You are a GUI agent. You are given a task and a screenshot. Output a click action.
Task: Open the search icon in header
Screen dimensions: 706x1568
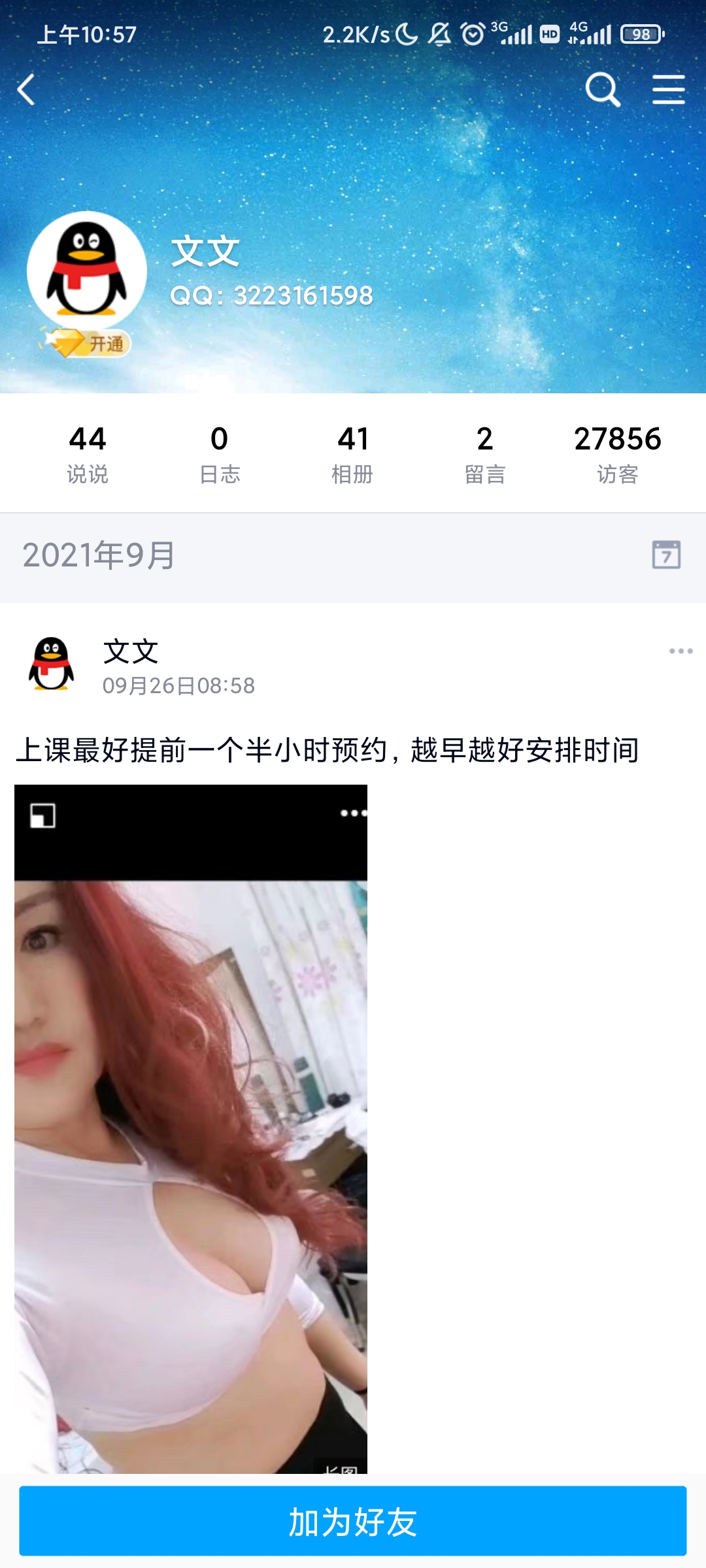(x=602, y=90)
